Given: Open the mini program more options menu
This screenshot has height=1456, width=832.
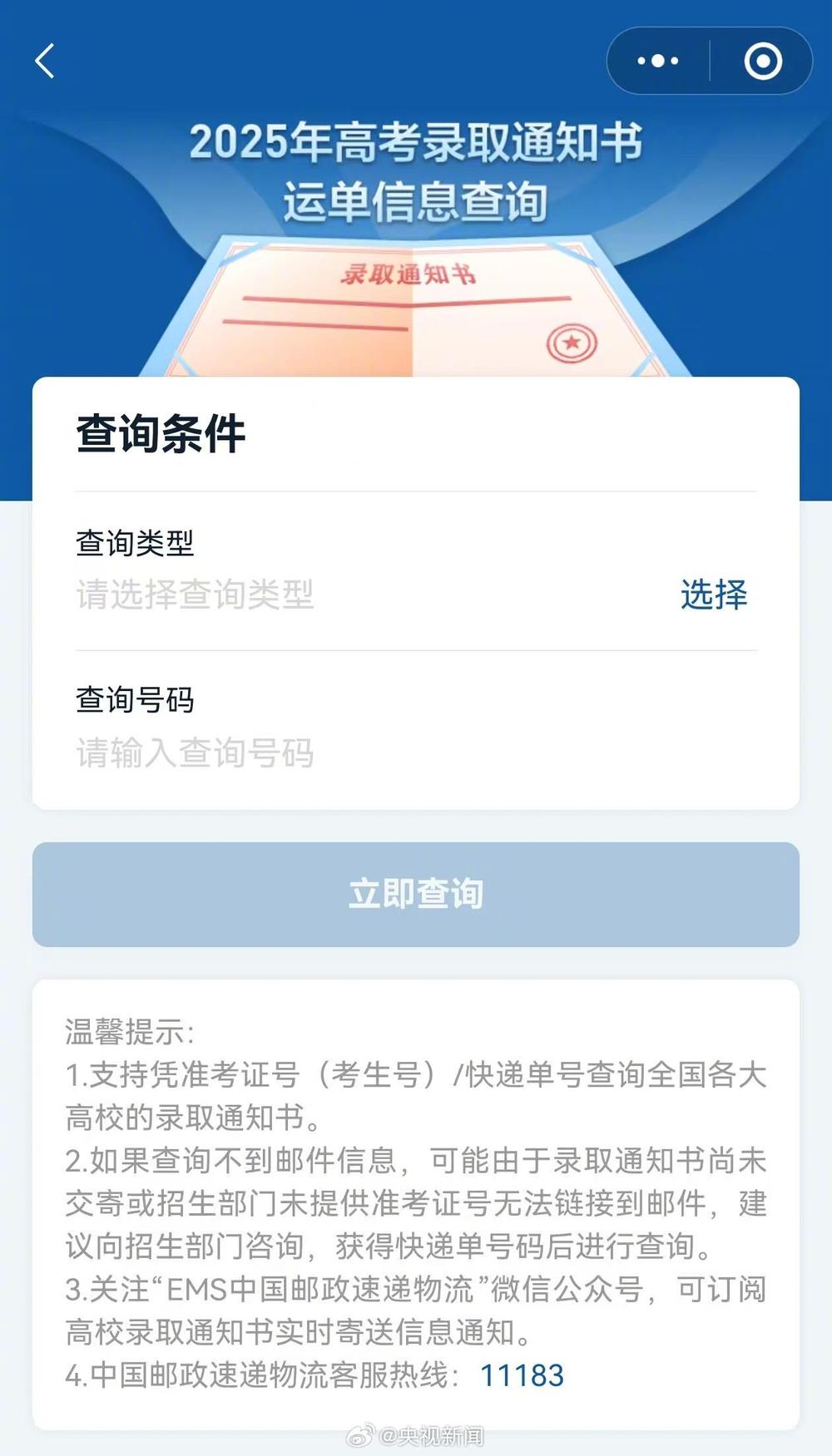Looking at the screenshot, I should coord(657,61).
